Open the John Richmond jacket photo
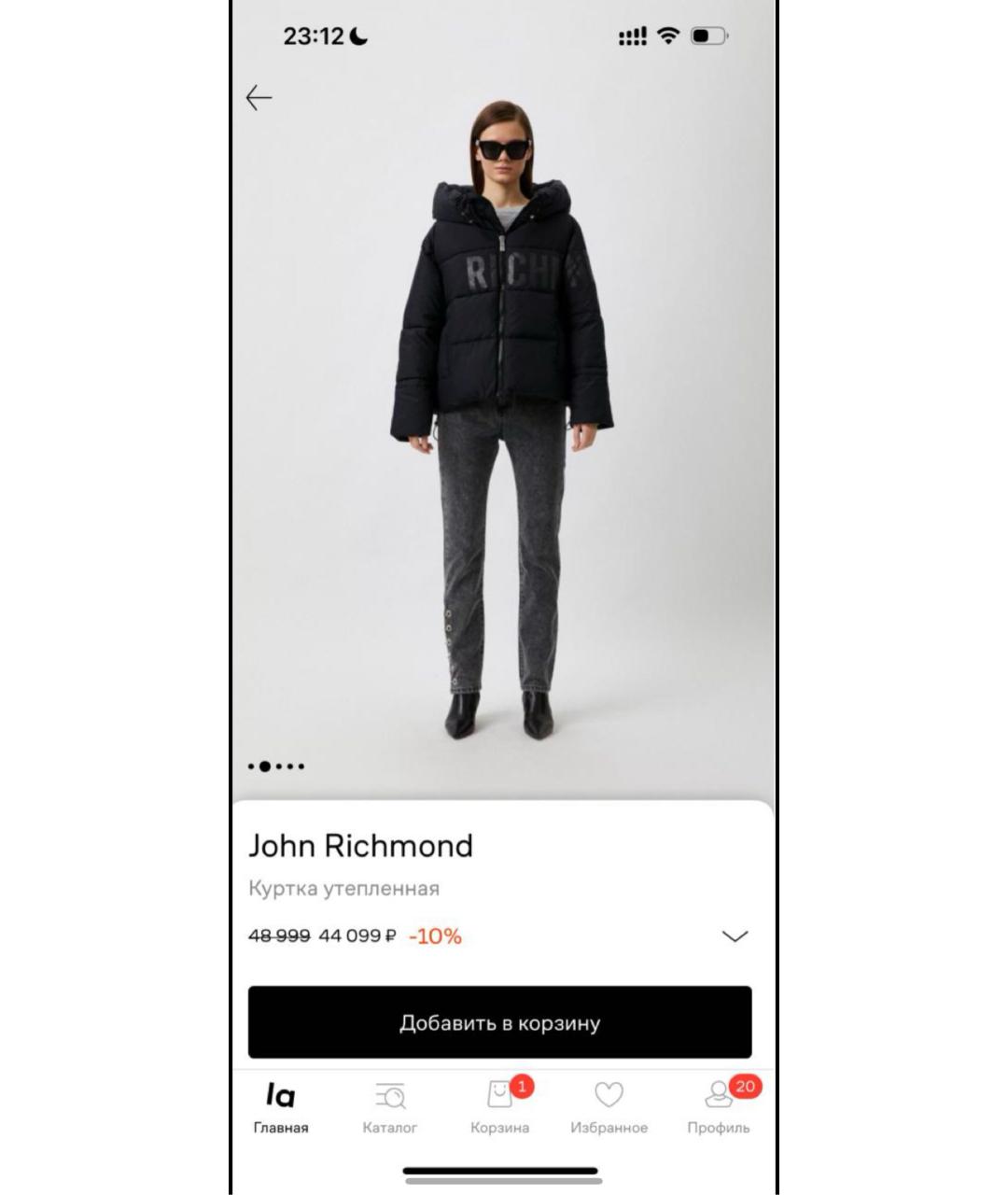The width and height of the screenshot is (1008, 1195). 502,420
